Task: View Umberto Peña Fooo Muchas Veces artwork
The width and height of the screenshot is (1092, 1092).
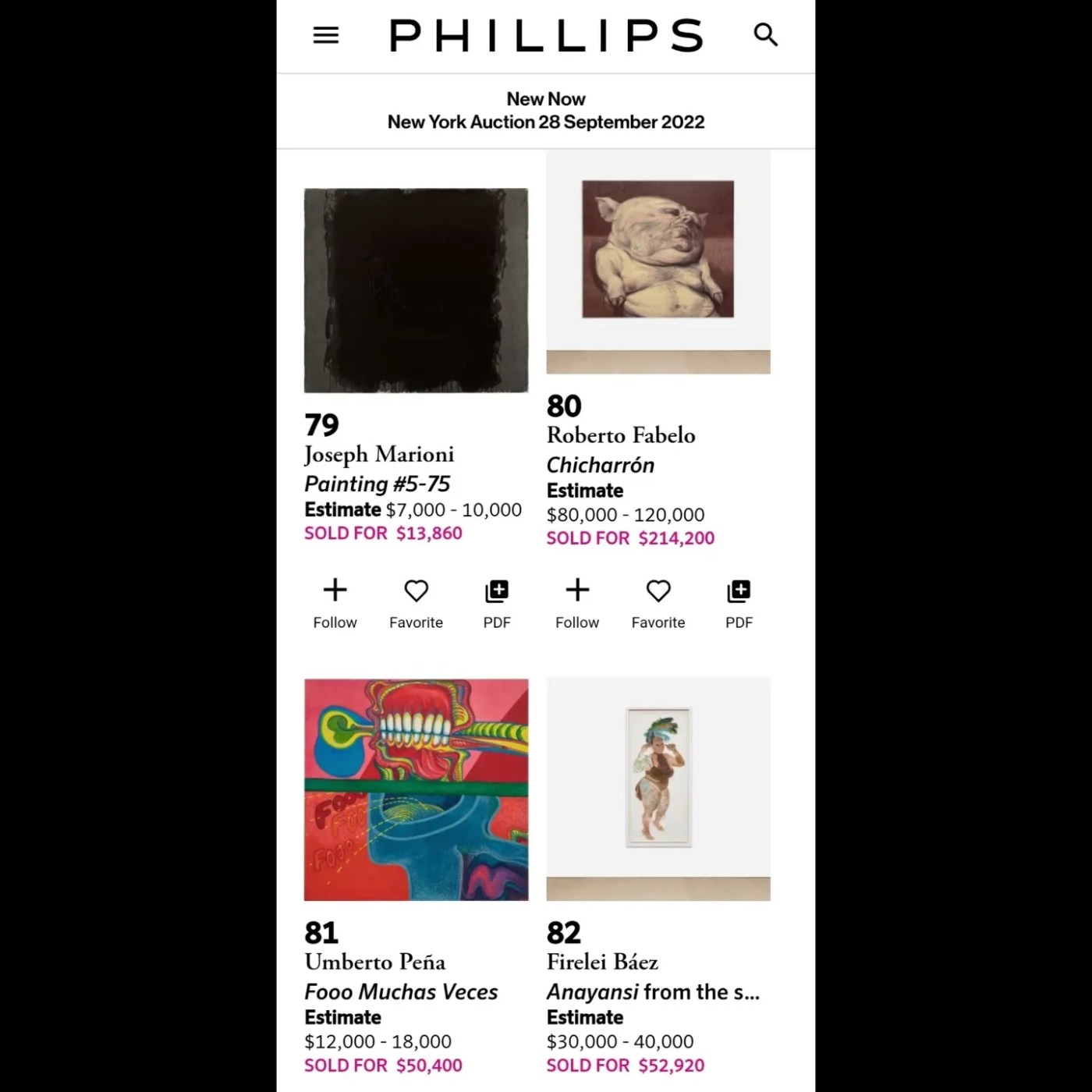Action: pos(416,789)
